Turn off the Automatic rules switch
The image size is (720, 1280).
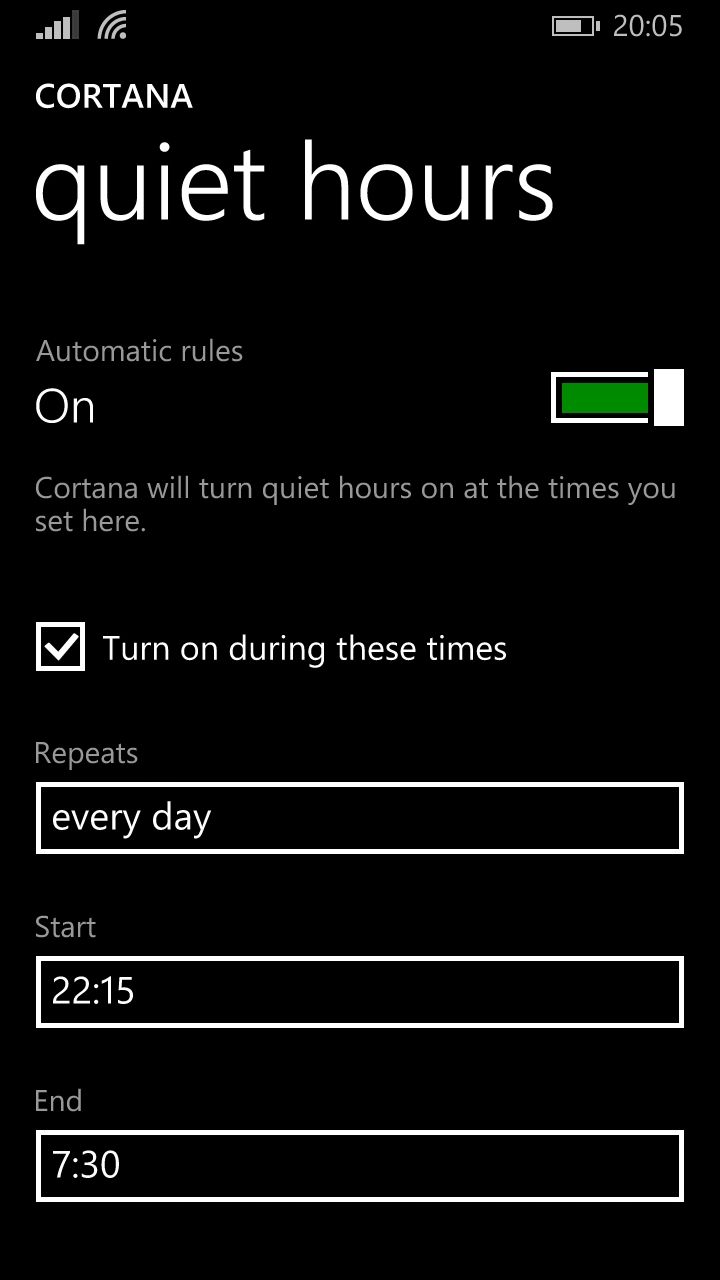(x=617, y=397)
